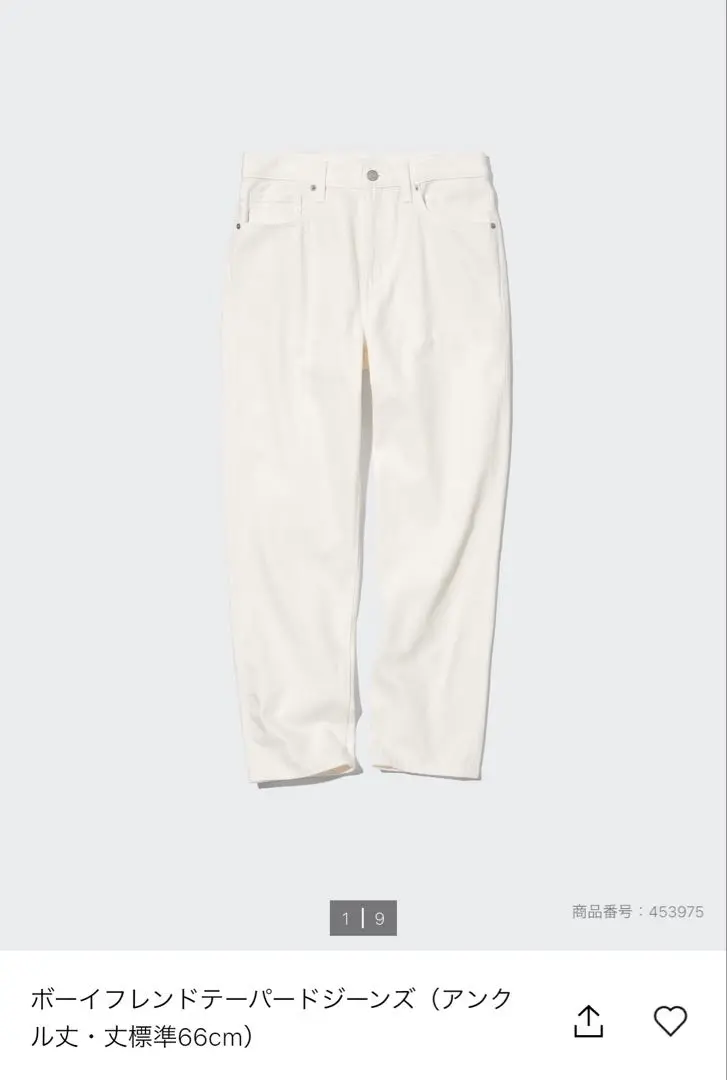The width and height of the screenshot is (727, 1080).
Task: Add the jeans to favorites with heart
Action: coord(670,1020)
